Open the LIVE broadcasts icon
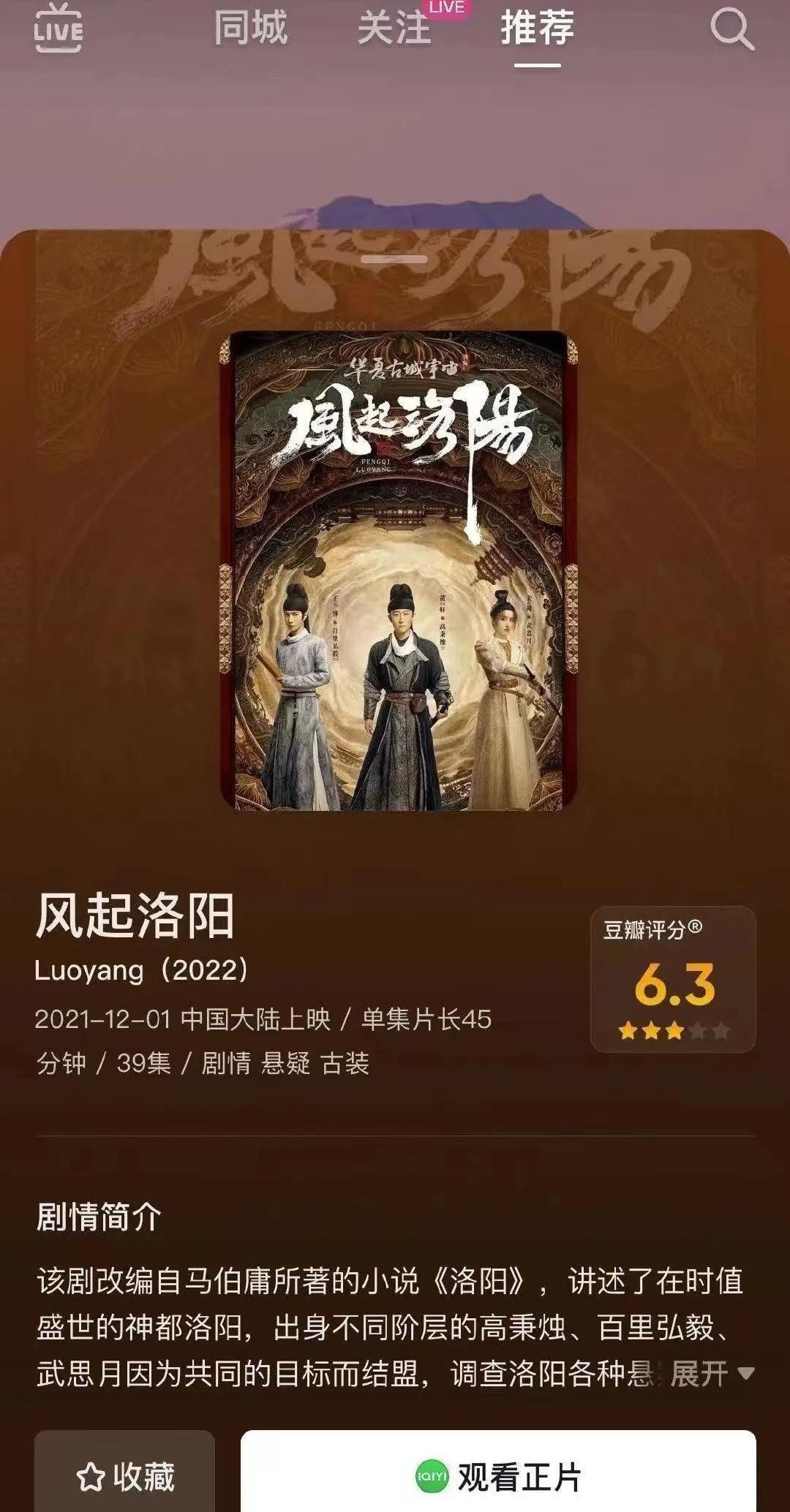Image resolution: width=790 pixels, height=1512 pixels. tap(59, 29)
